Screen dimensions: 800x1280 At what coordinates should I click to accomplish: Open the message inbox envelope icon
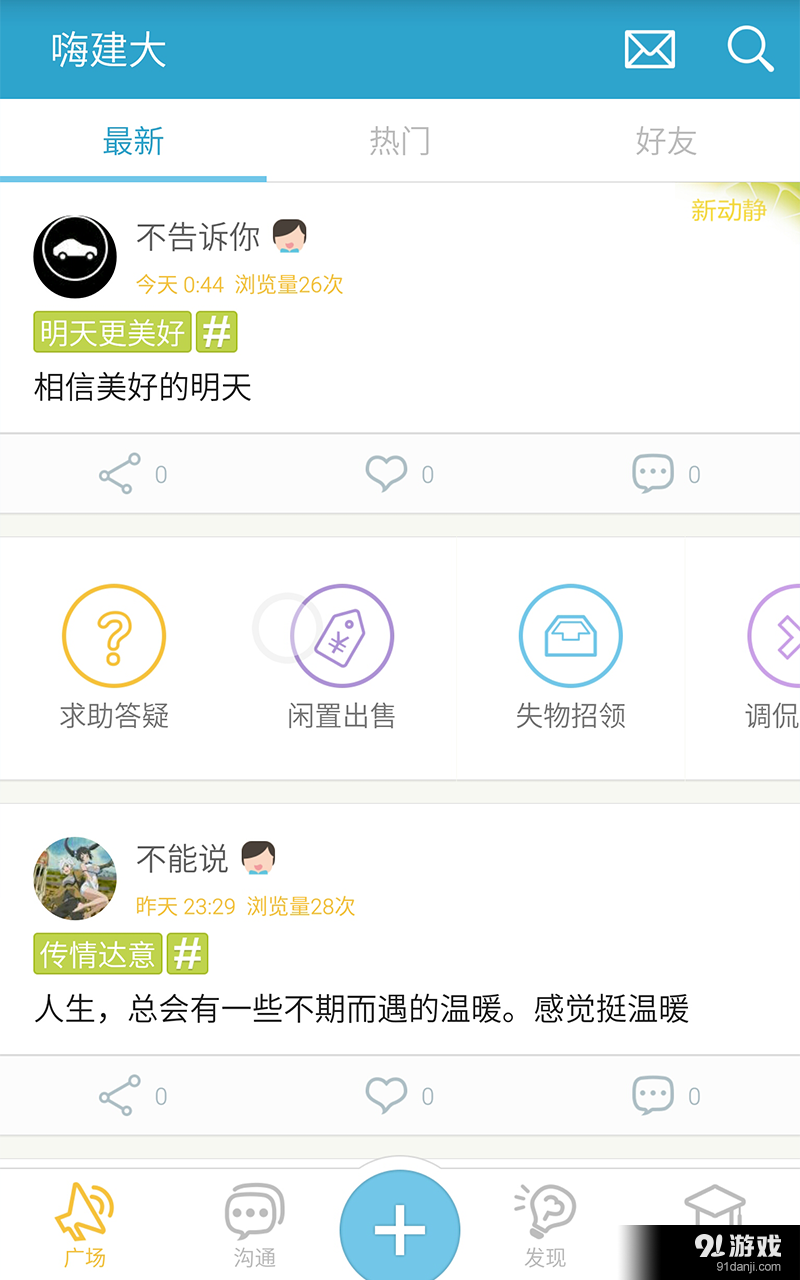648,48
